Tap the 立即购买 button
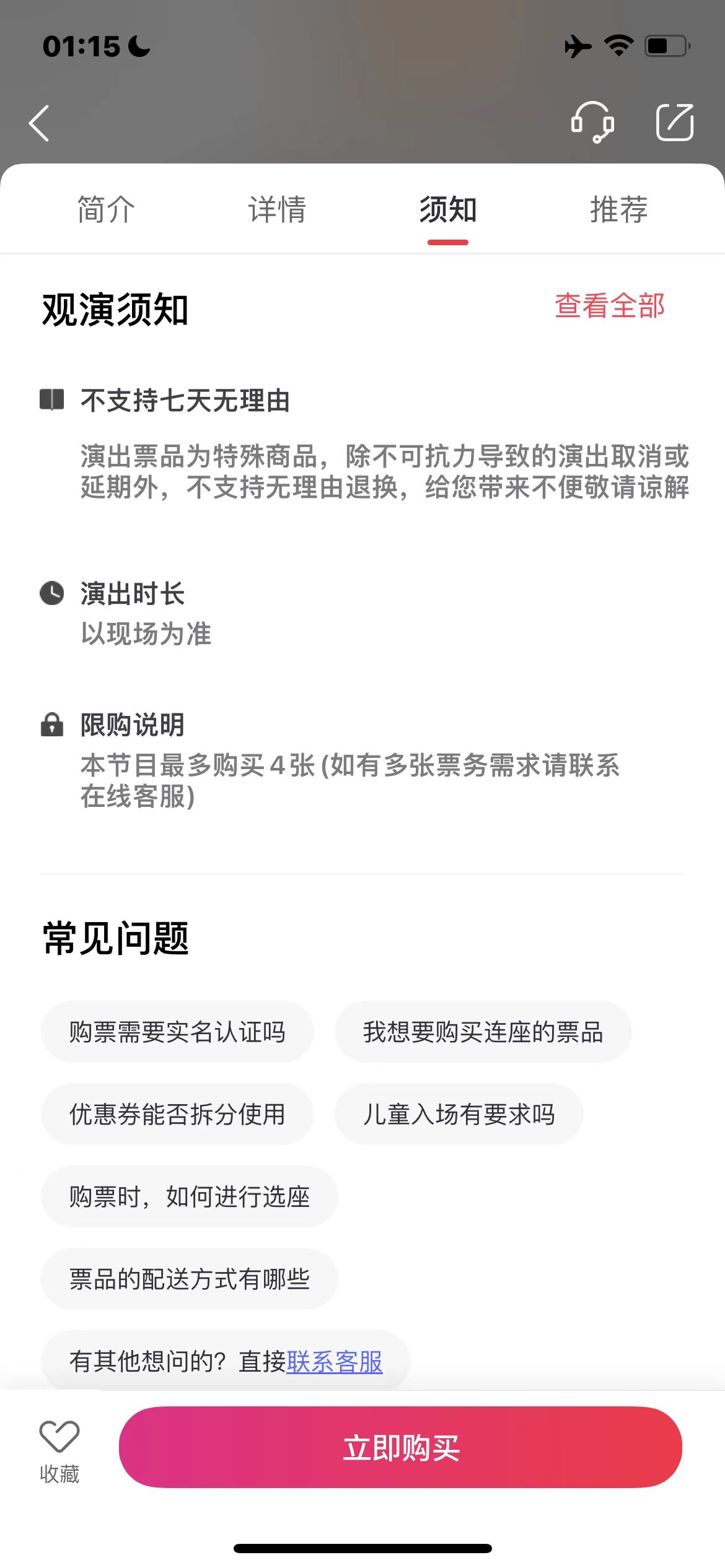This screenshot has height=1568, width=725. point(401,1447)
